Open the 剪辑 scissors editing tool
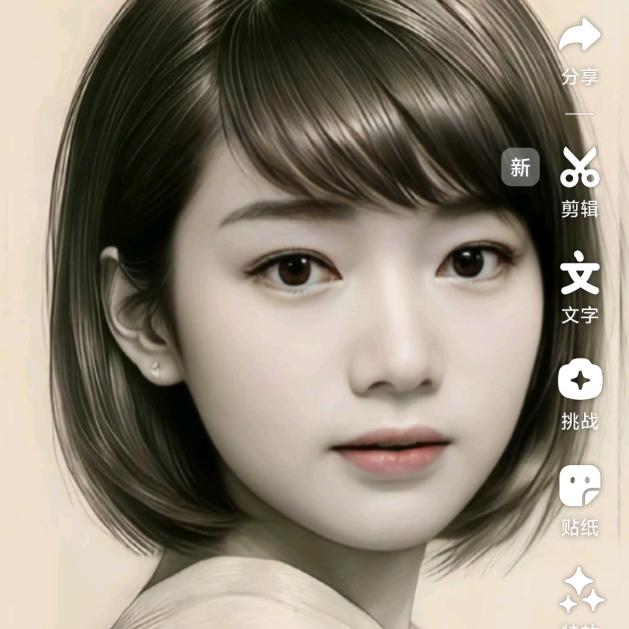Screen dimensions: 629x629 point(579,167)
